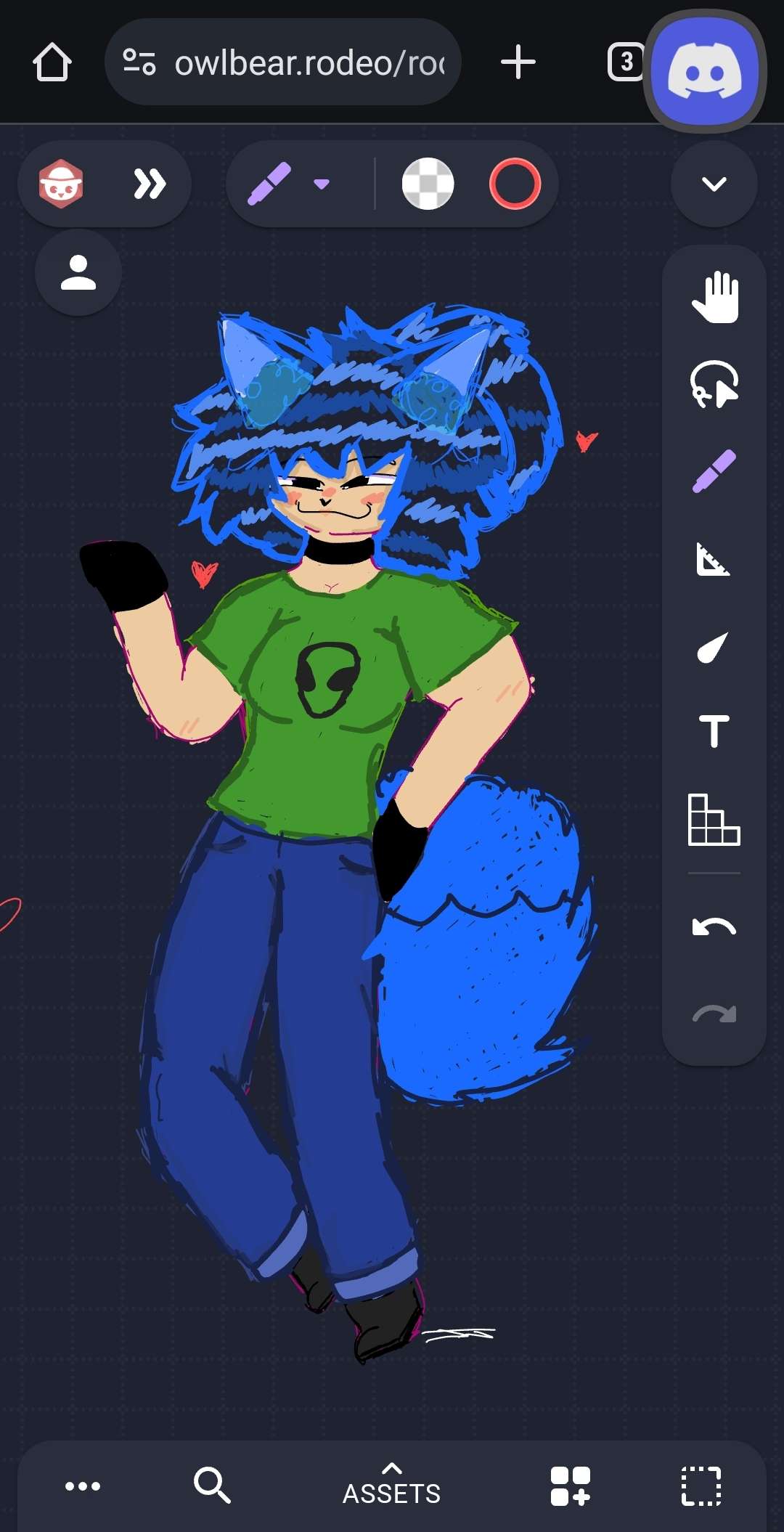784x1532 pixels.
Task: Choose the transparent fill color swatch
Action: coord(428,184)
